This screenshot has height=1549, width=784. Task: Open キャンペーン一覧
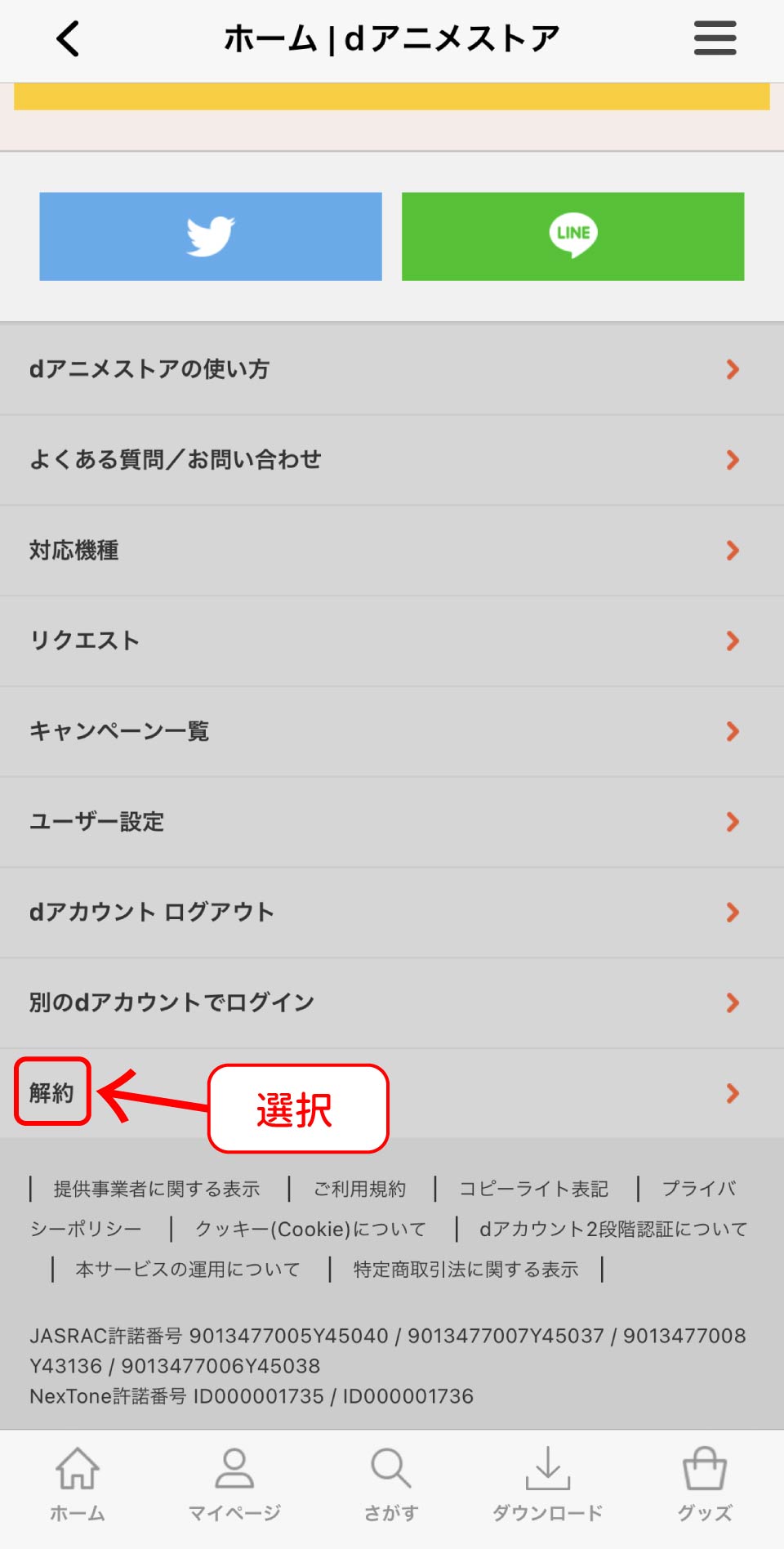392,731
